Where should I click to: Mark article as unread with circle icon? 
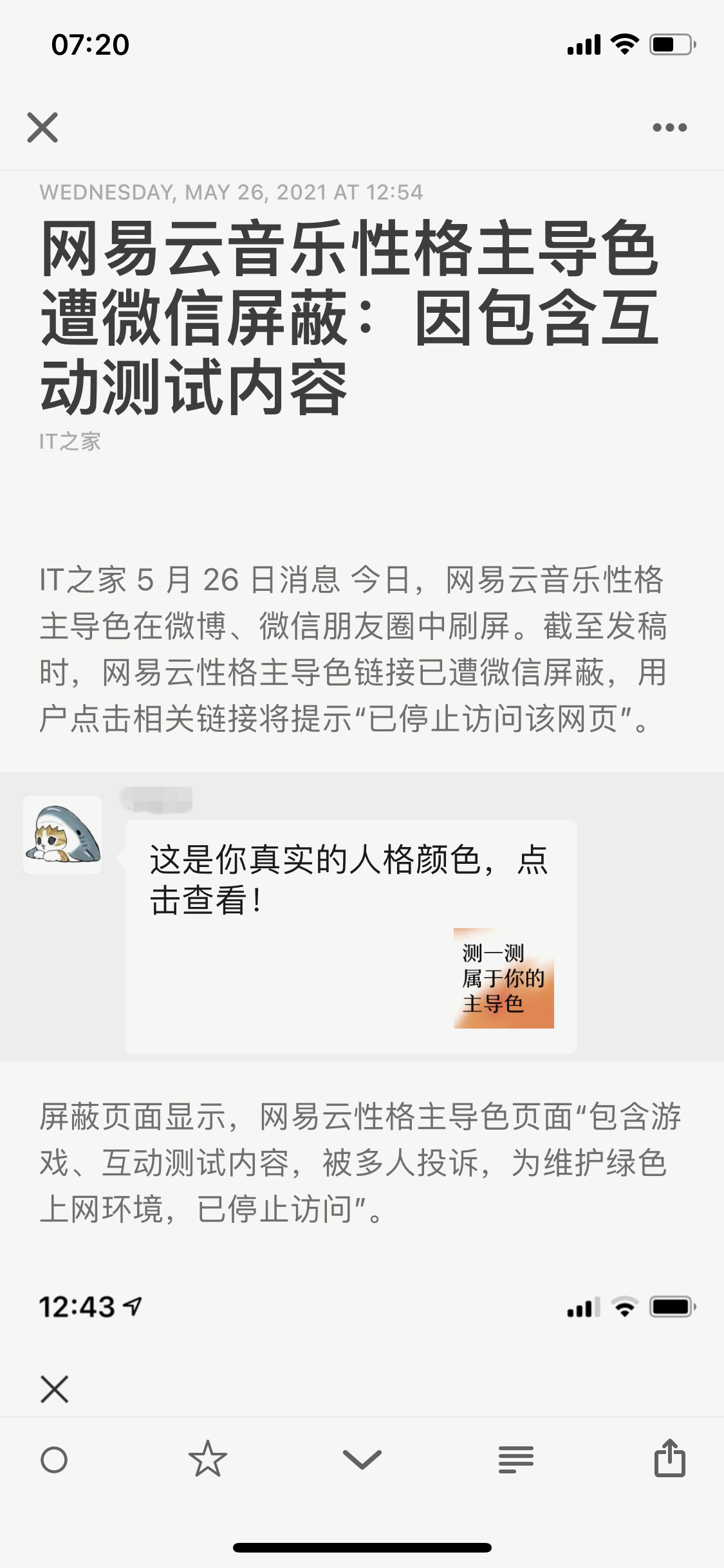(54, 1459)
